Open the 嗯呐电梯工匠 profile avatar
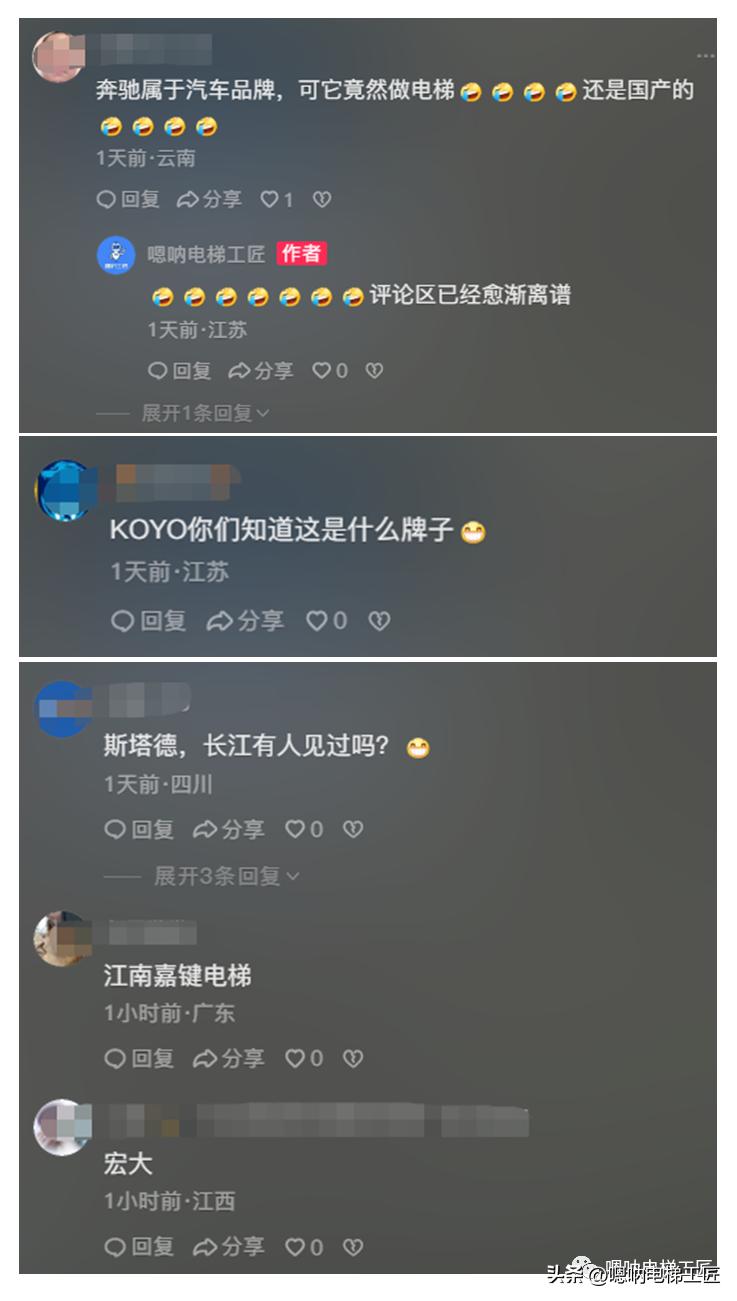Image resolution: width=737 pixels, height=1301 pixels. pos(116,253)
